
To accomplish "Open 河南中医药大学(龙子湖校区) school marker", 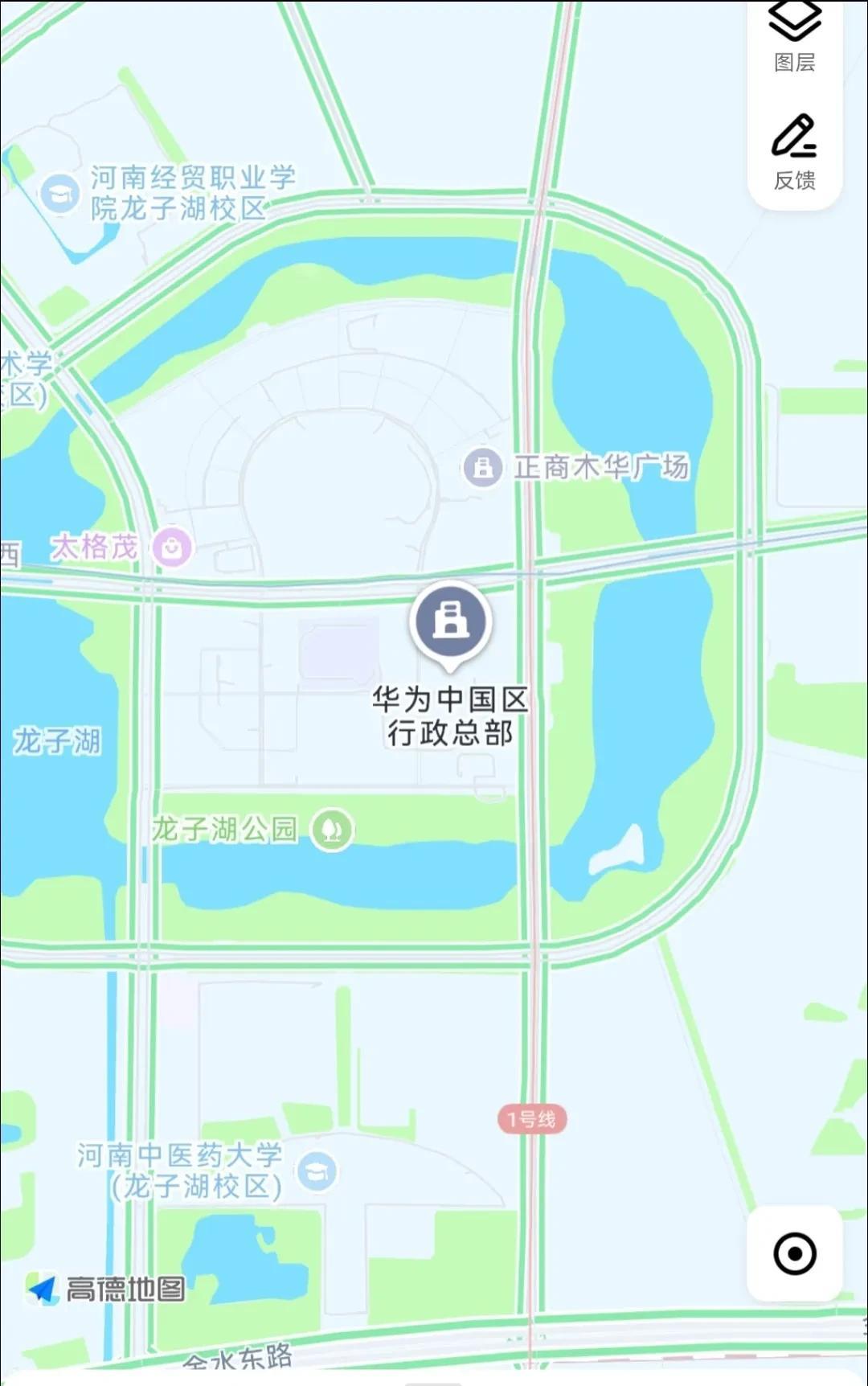I will click(317, 1171).
